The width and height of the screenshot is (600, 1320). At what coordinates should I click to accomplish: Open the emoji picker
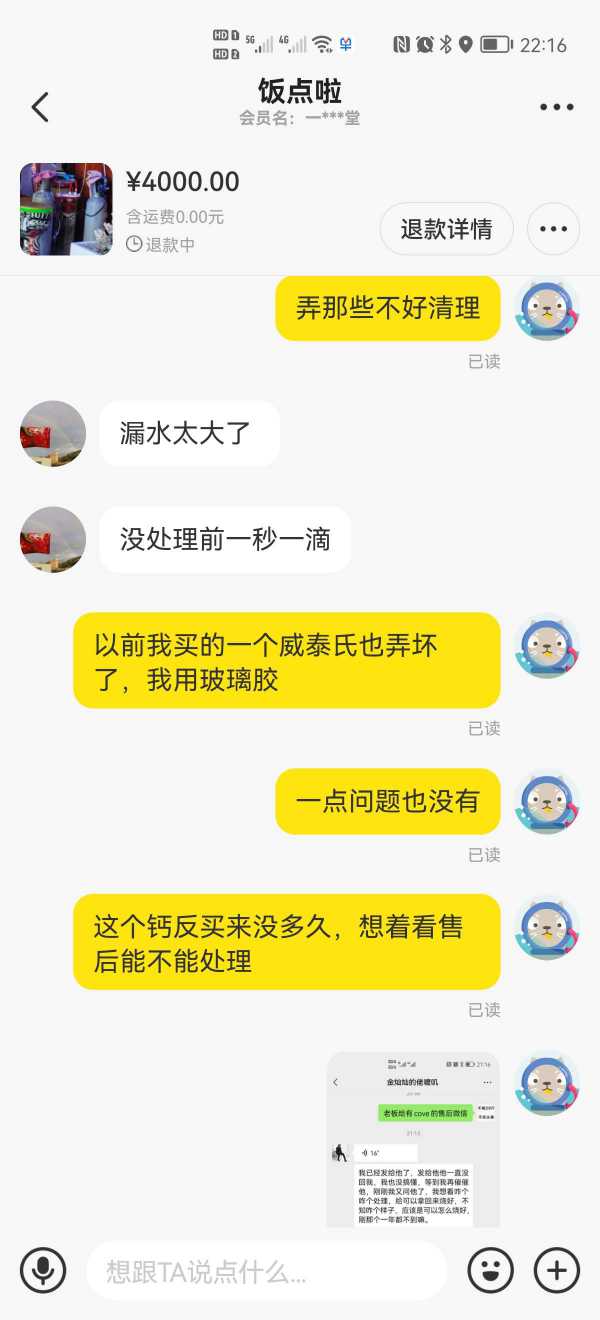(x=490, y=1271)
